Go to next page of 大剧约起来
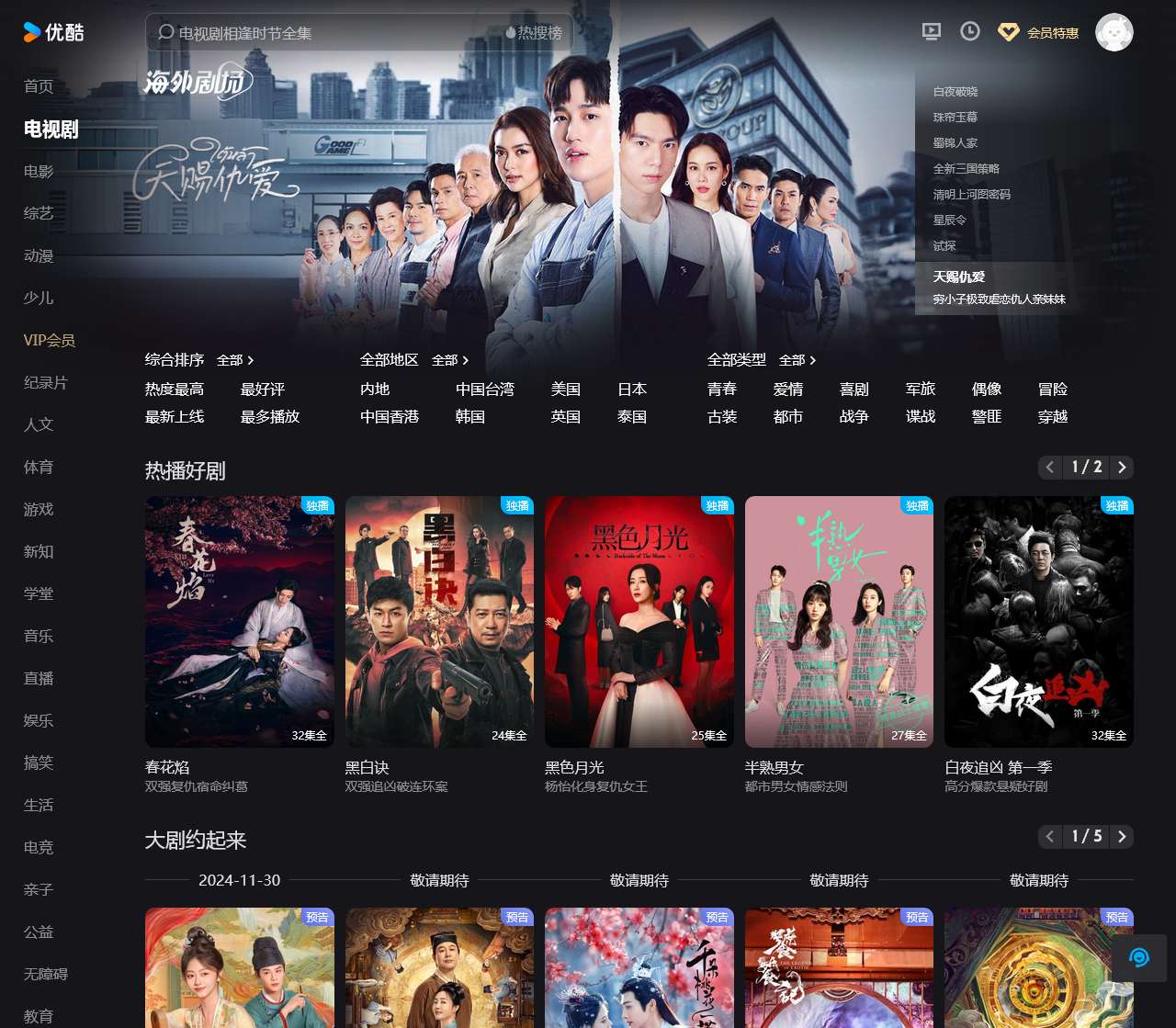 pyautogui.click(x=1122, y=837)
